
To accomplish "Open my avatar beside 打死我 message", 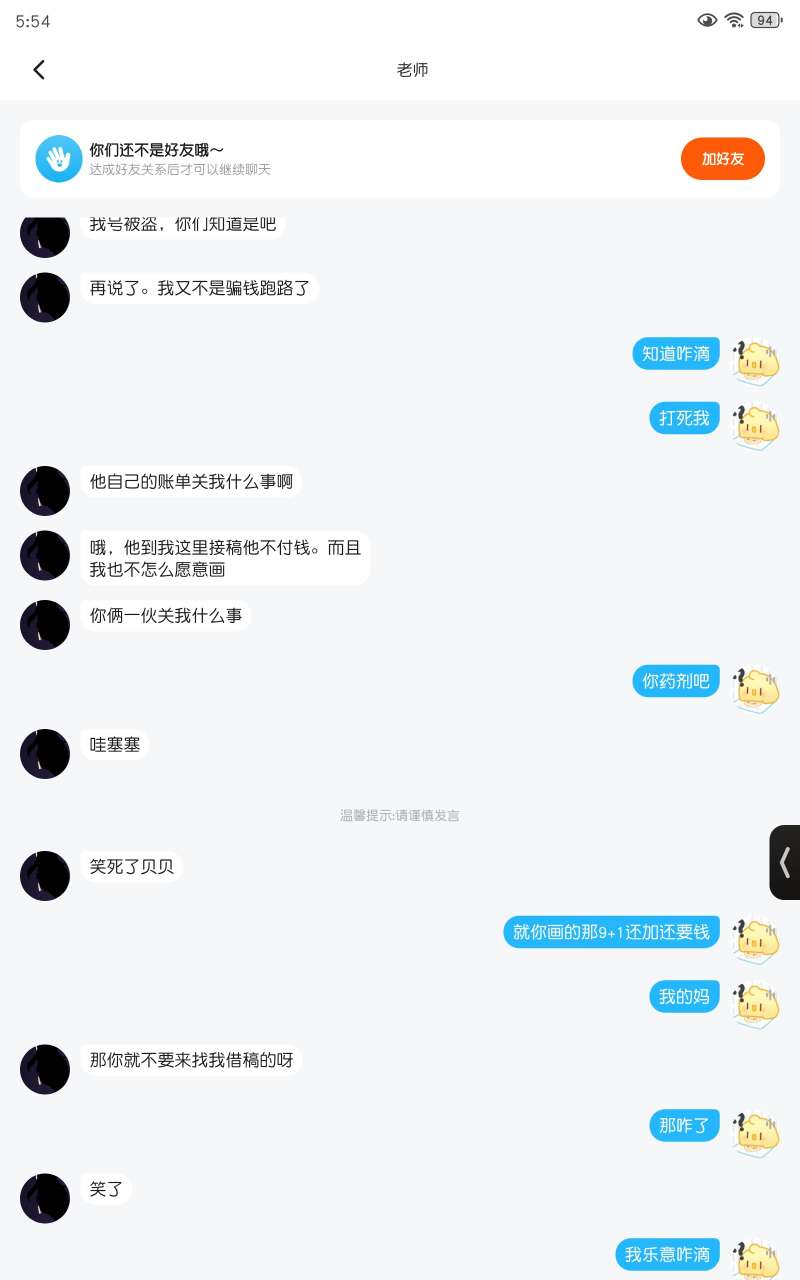I will 756,427.
